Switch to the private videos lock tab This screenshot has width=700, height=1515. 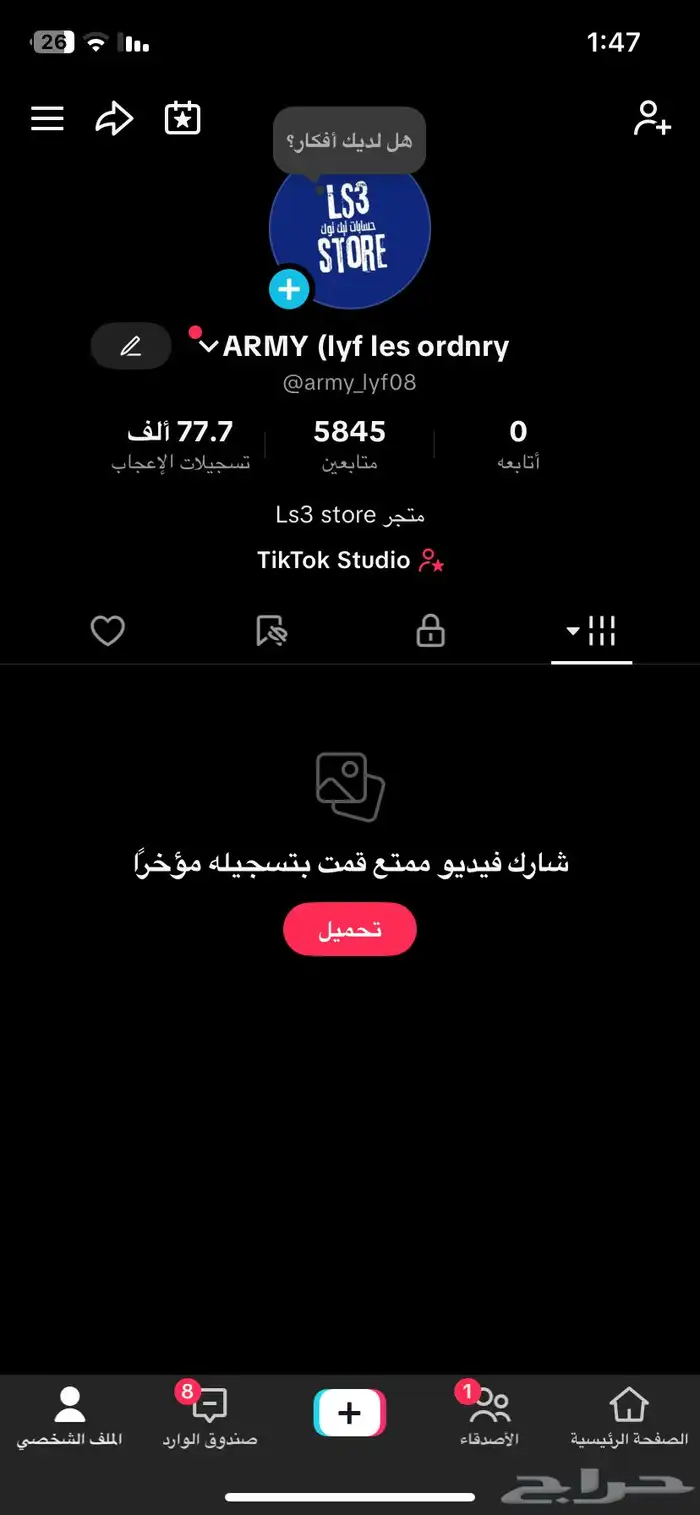pos(430,631)
